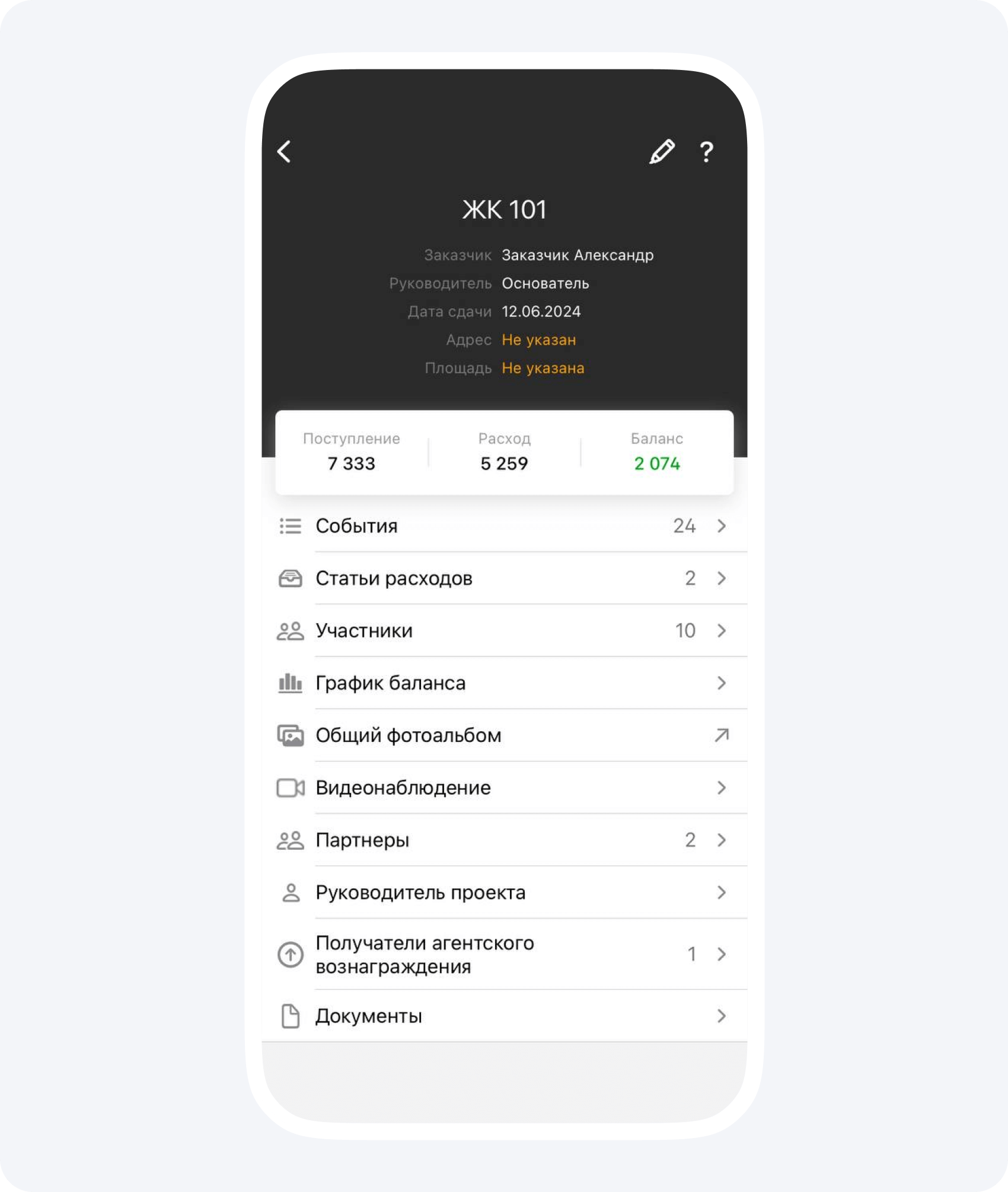Viewport: 1008px width, 1192px height.
Task: Edit the ЖК 101 project with the pencil icon
Action: pos(662,152)
